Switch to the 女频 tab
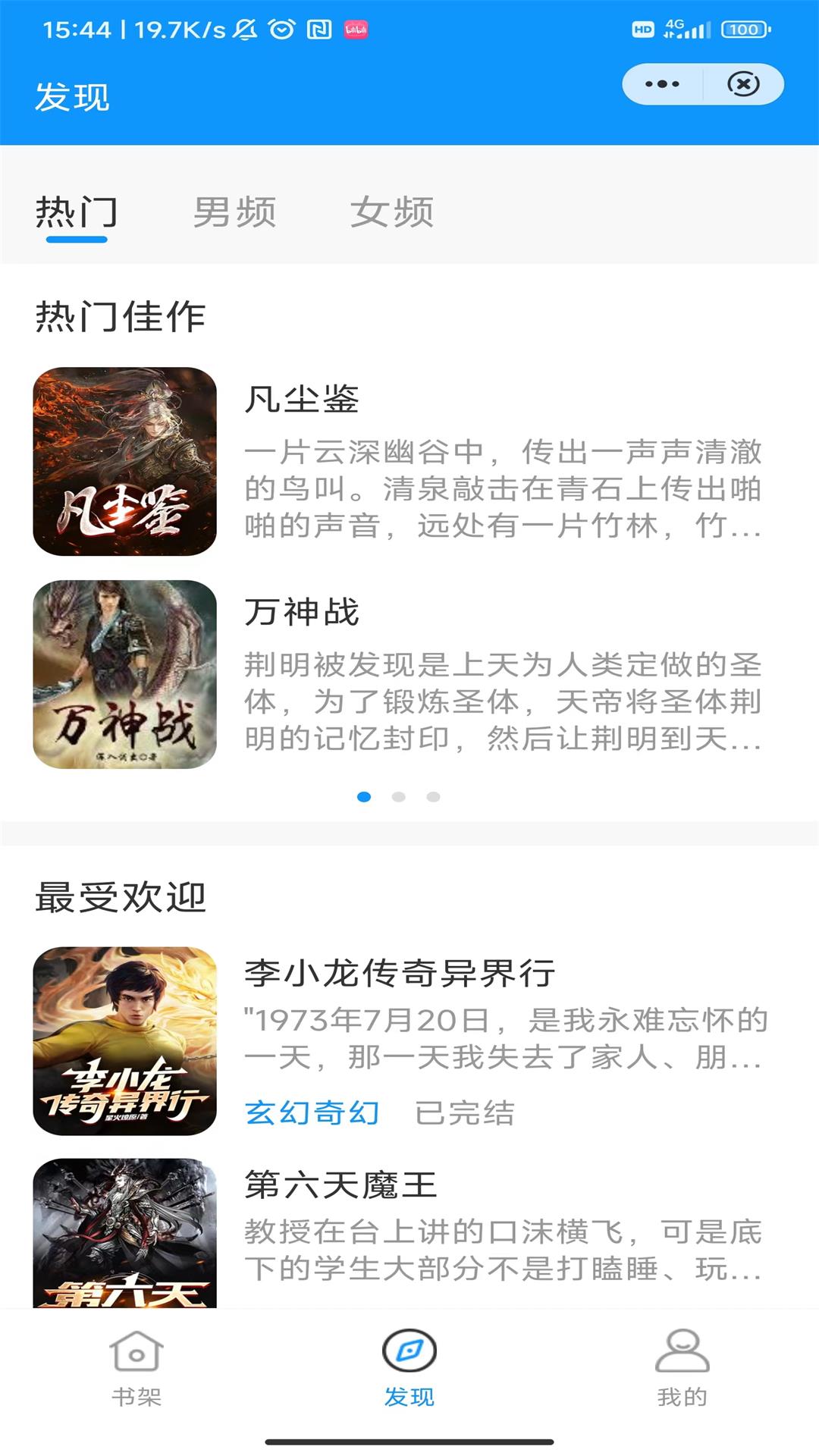819x1456 pixels. point(392,212)
